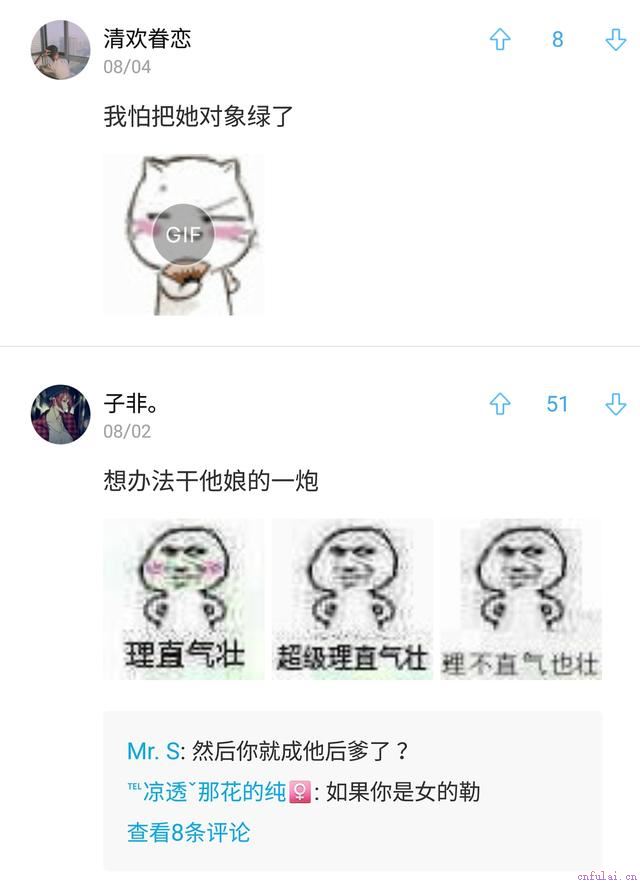Open 子非。's profile avatar
Screen dimensions: 640x883
point(60,413)
